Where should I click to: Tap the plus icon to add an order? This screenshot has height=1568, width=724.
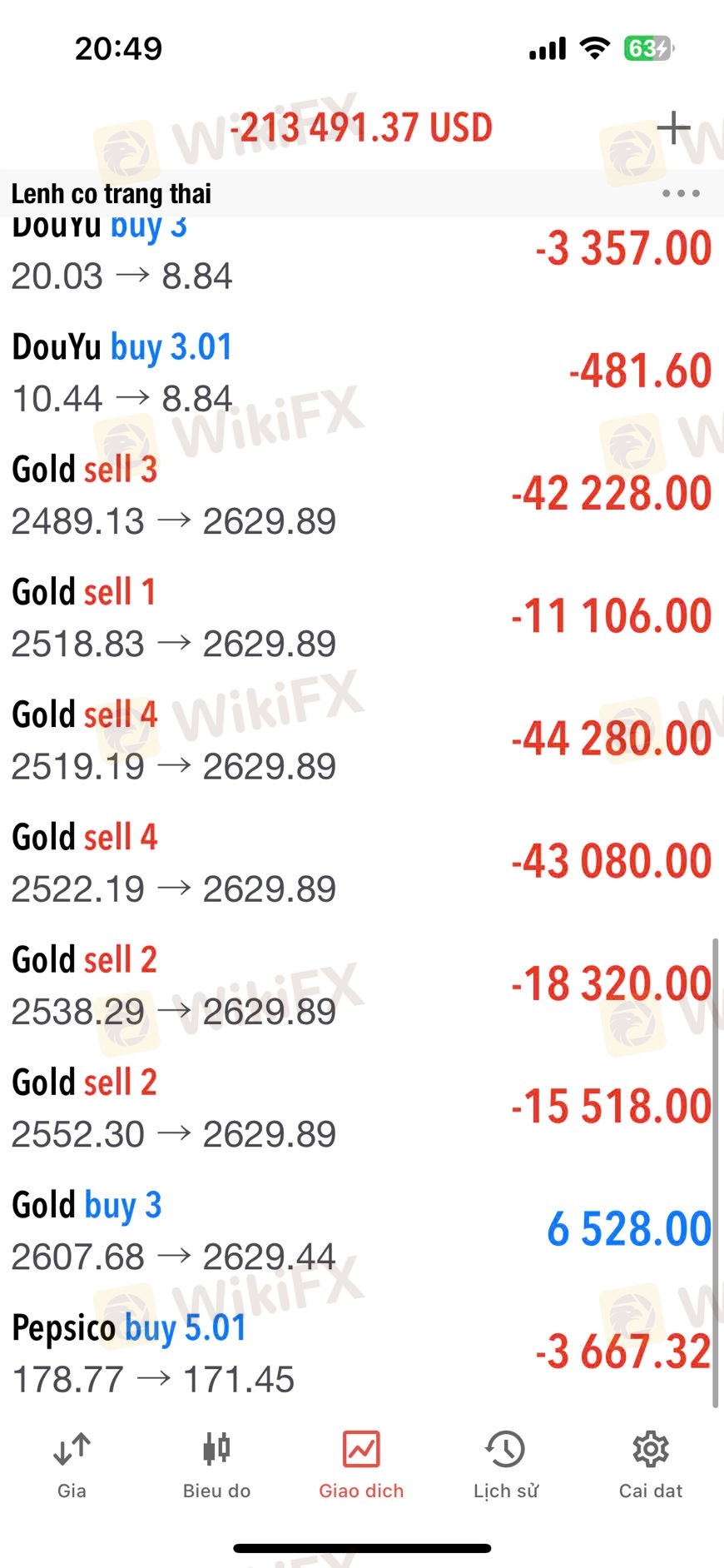coord(673,128)
